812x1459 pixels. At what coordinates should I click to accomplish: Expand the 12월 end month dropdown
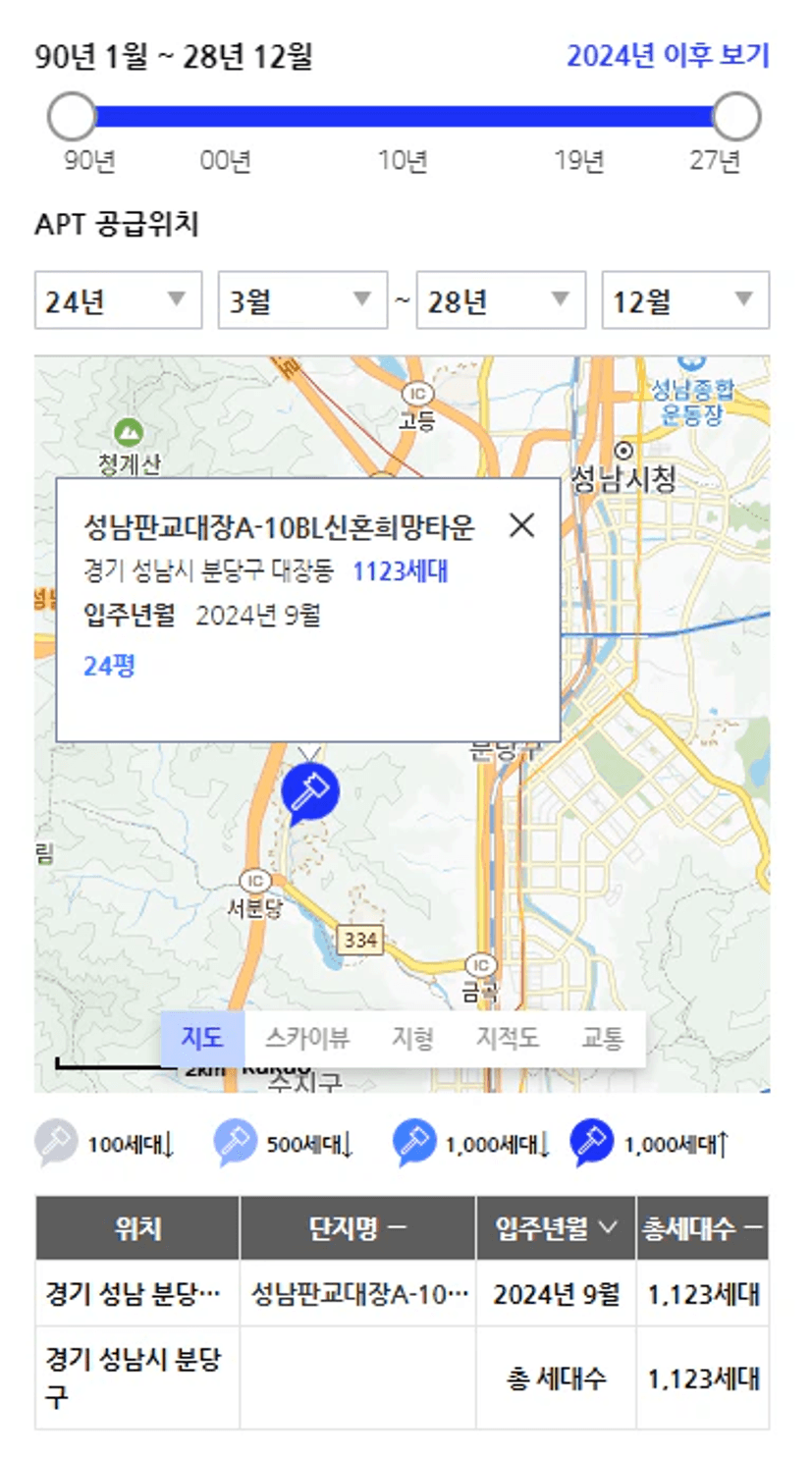[x=685, y=300]
